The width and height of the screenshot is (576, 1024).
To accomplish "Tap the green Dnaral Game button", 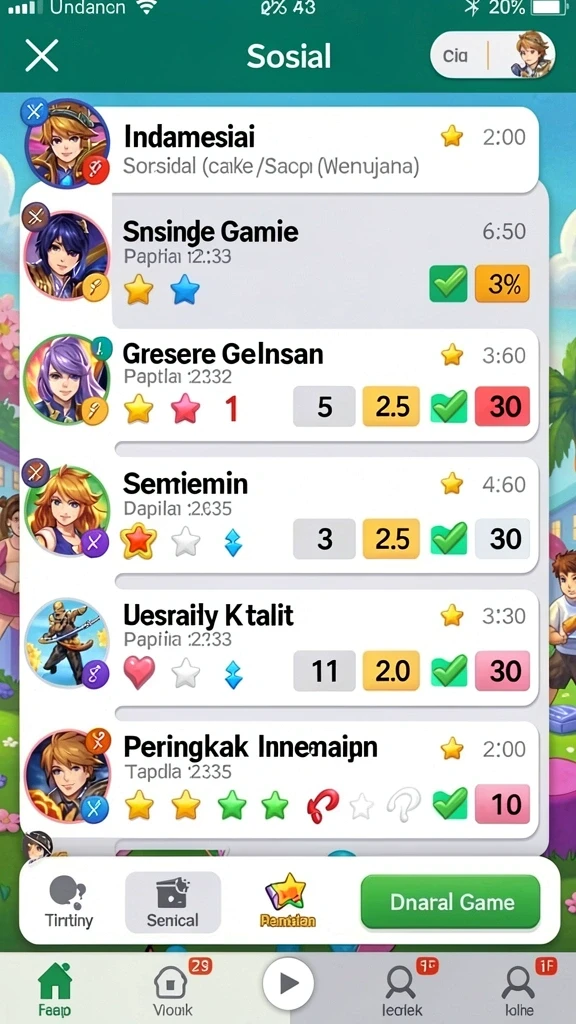I will pyautogui.click(x=451, y=902).
